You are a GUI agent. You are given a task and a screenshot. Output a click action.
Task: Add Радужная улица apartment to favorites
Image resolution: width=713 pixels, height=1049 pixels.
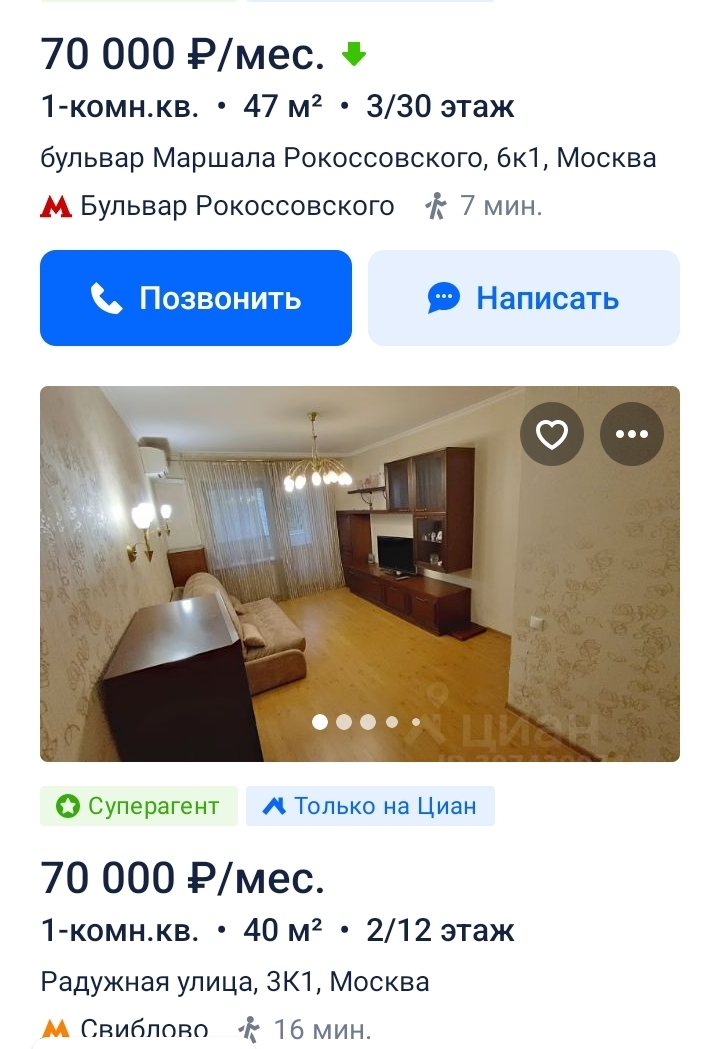pyautogui.click(x=552, y=434)
